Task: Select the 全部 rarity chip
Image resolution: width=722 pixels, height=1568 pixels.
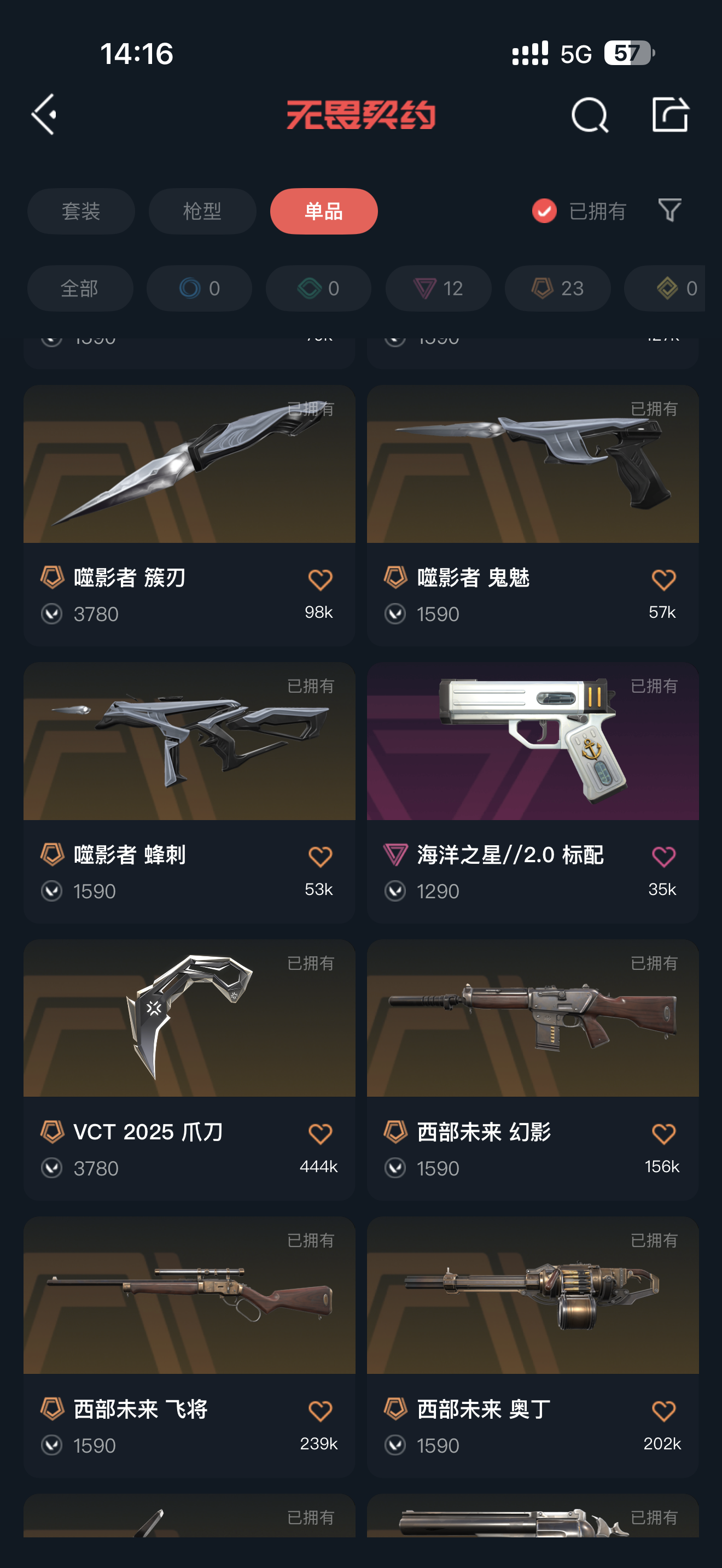Action: (80, 288)
